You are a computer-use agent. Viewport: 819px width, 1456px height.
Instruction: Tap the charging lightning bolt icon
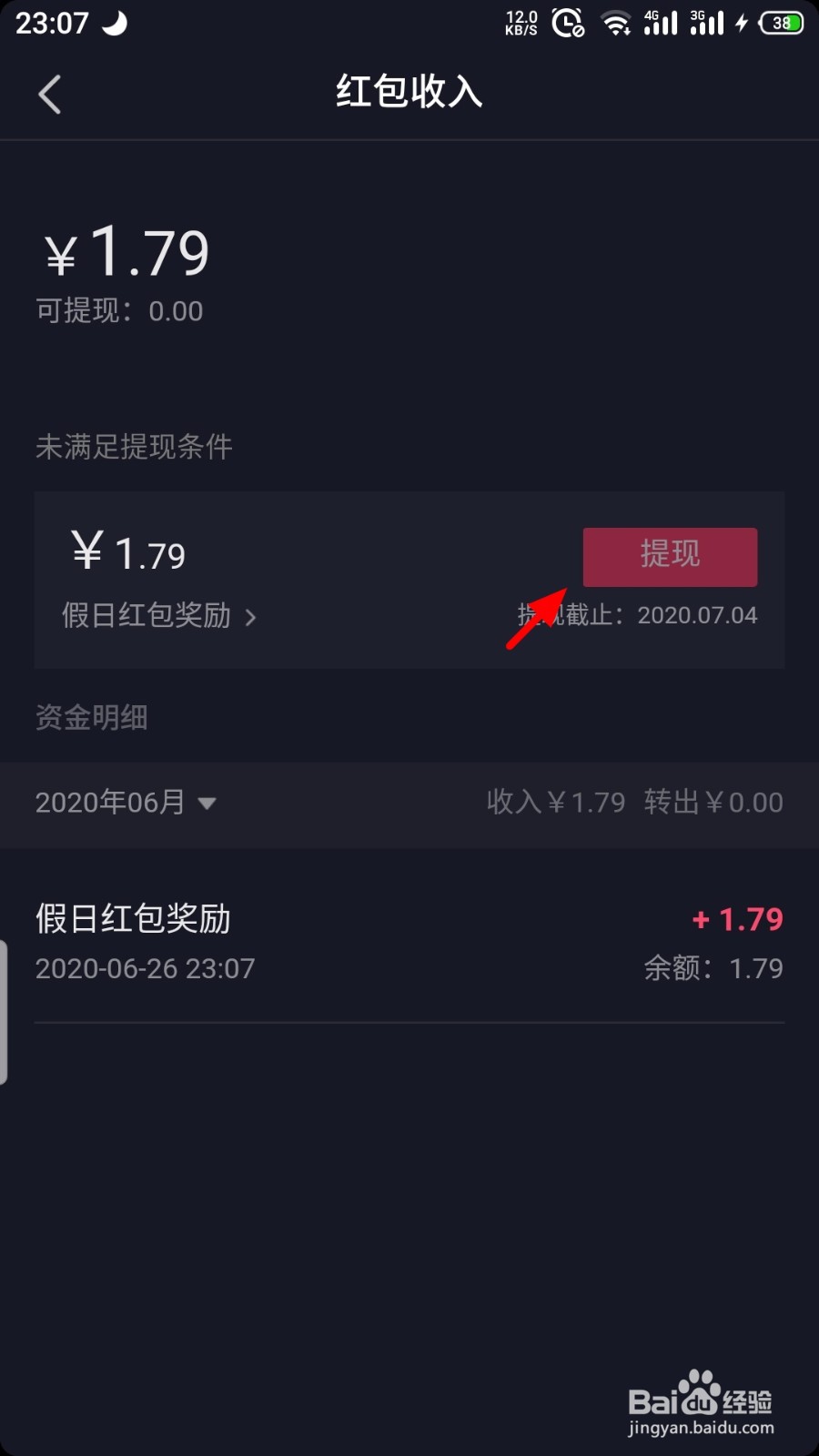(x=743, y=23)
